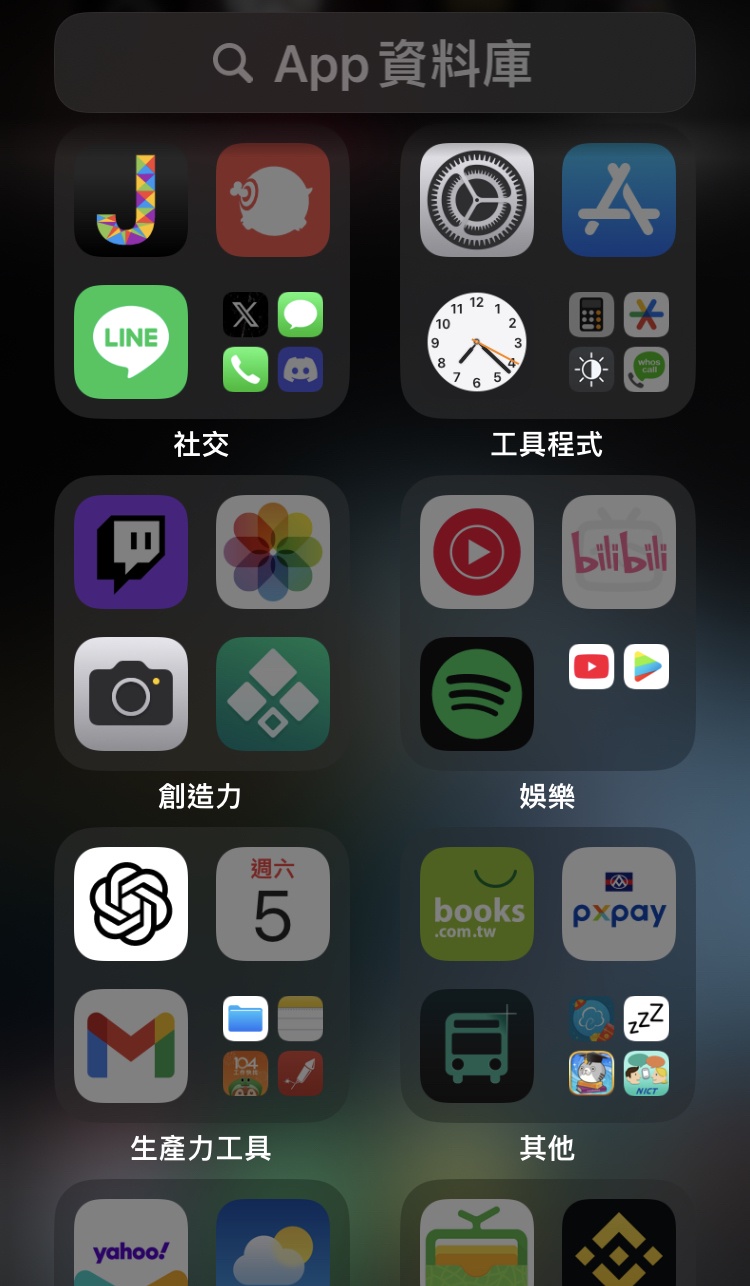Open Spotify
The width and height of the screenshot is (750, 1286).
point(477,694)
